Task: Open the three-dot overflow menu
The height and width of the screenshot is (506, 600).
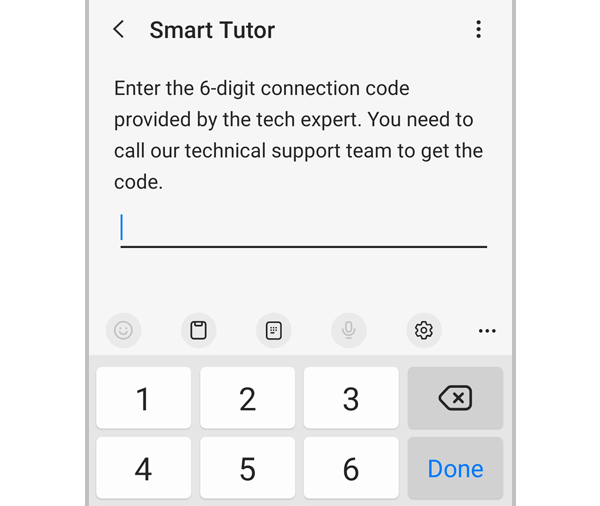Action: point(478,30)
